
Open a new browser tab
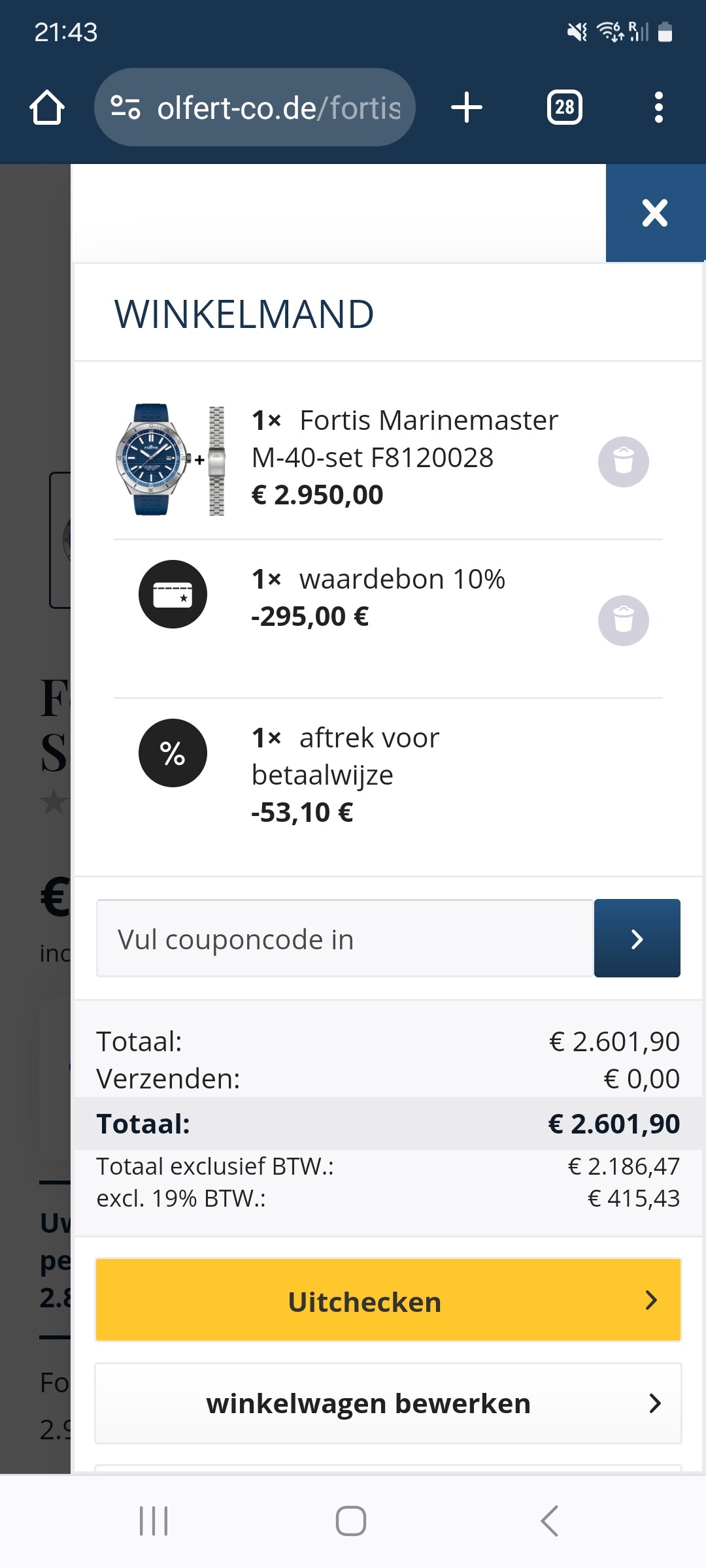[467, 107]
